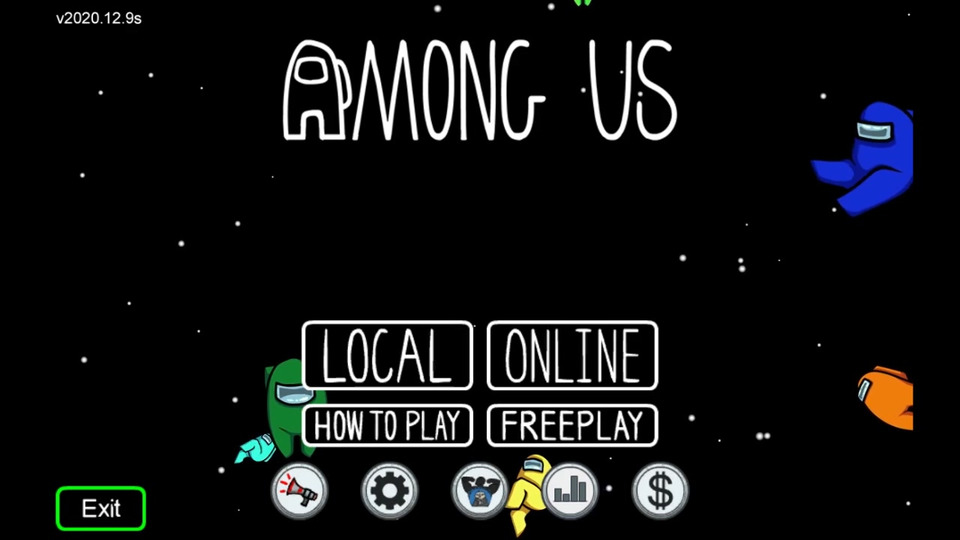960x540 pixels.
Task: Enter Freeplay mode
Action: coord(572,426)
